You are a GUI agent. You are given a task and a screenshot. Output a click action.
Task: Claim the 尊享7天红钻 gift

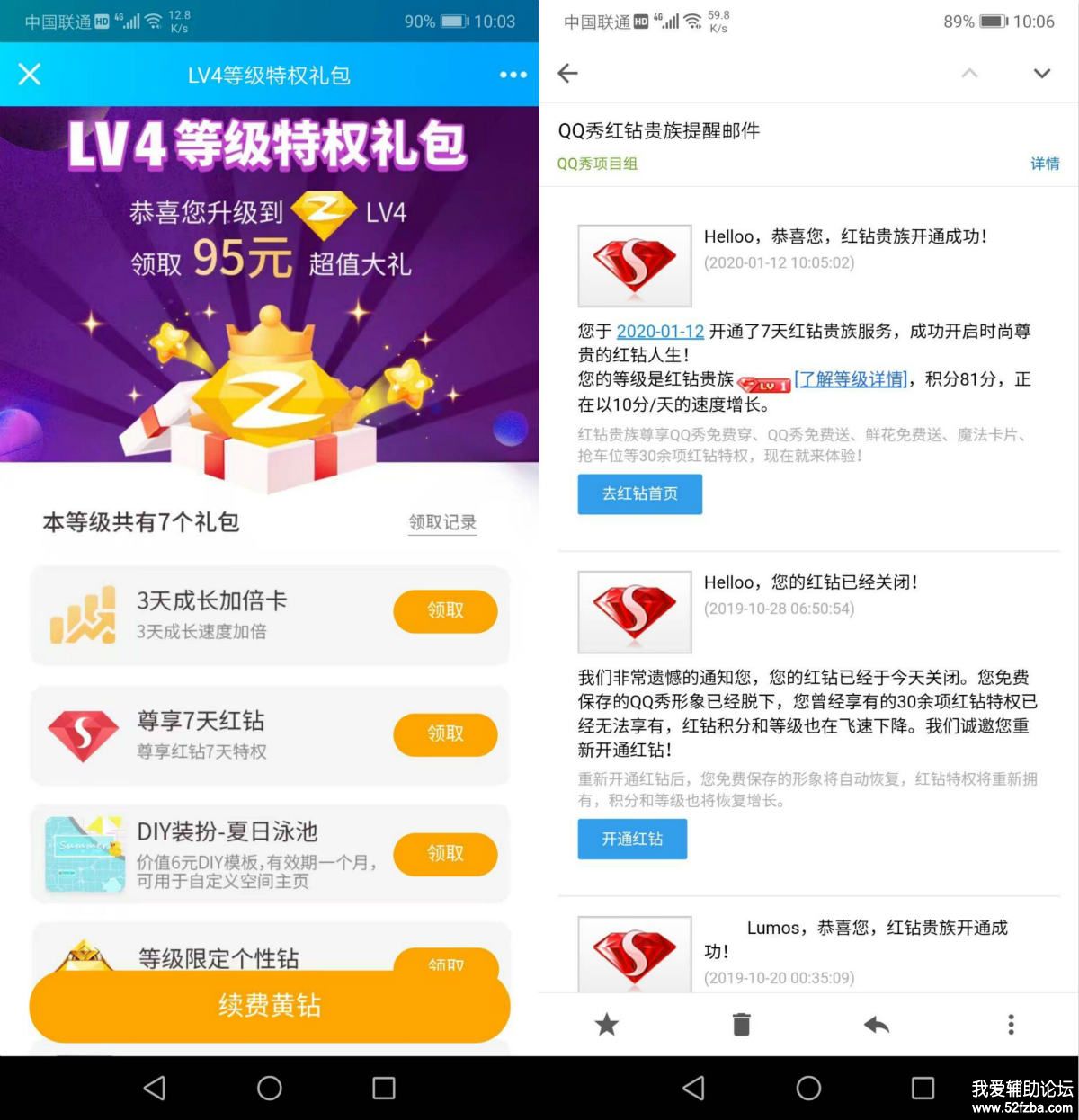click(x=445, y=733)
